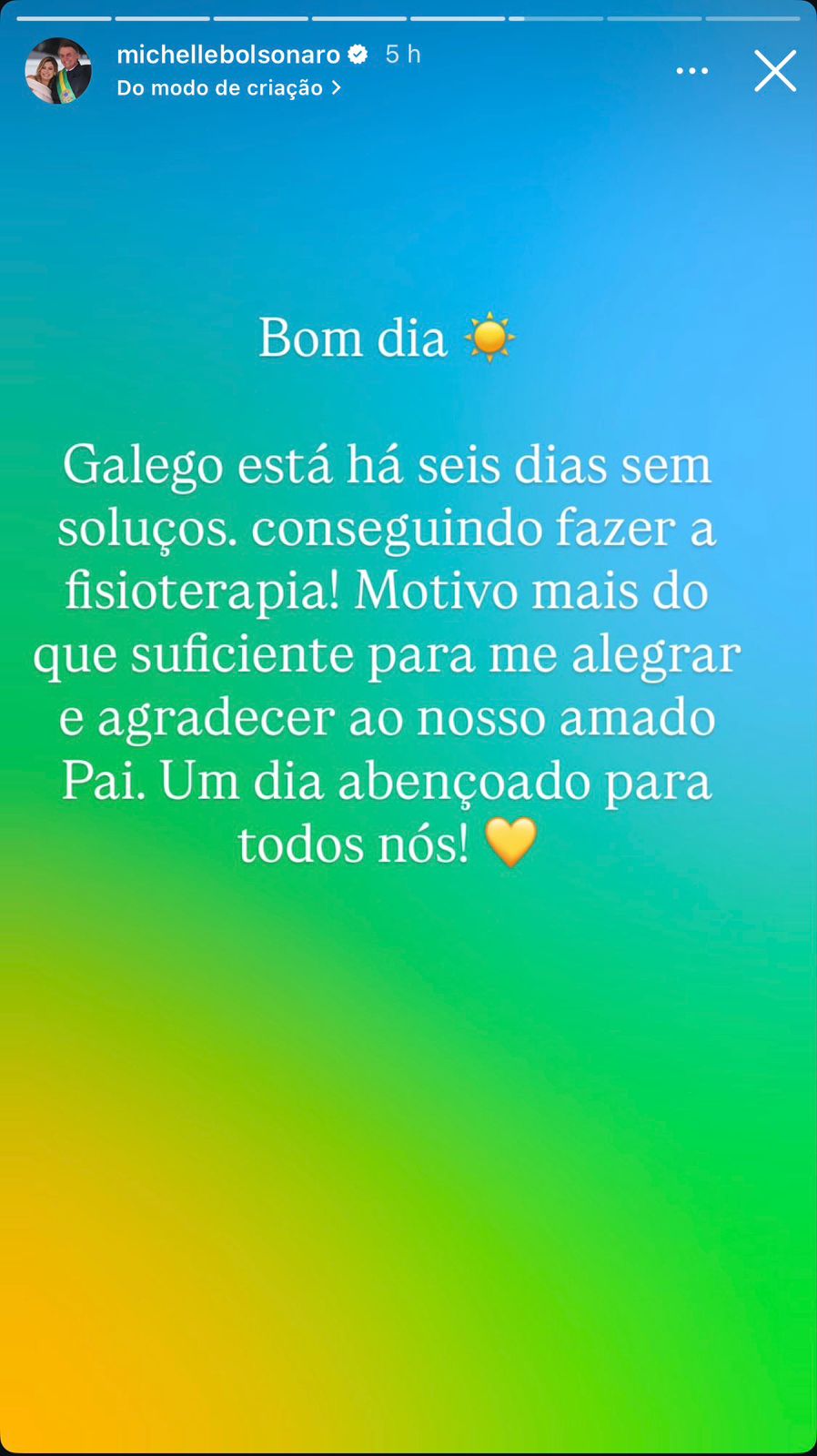Tap the X in the top-right corner

click(x=775, y=70)
